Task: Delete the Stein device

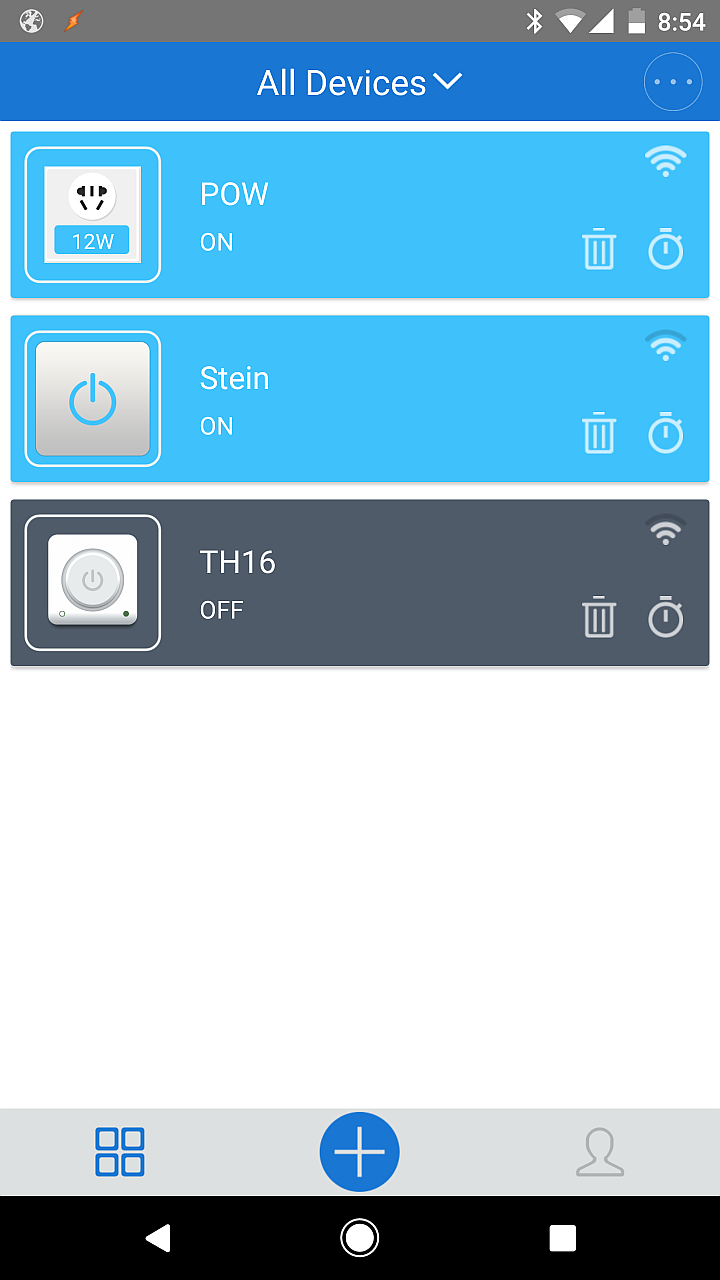Action: (599, 433)
